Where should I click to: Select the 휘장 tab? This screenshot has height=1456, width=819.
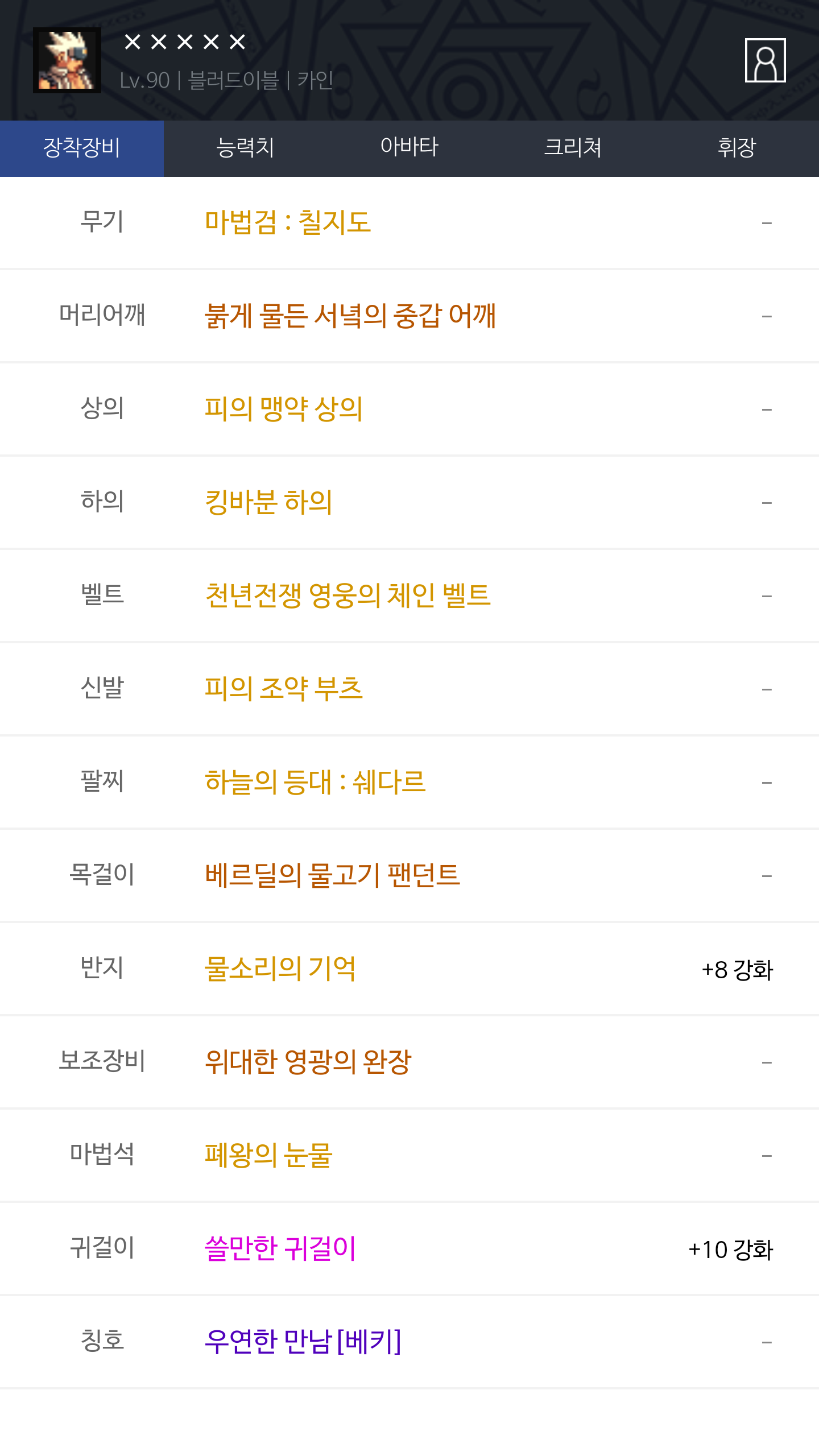737,148
